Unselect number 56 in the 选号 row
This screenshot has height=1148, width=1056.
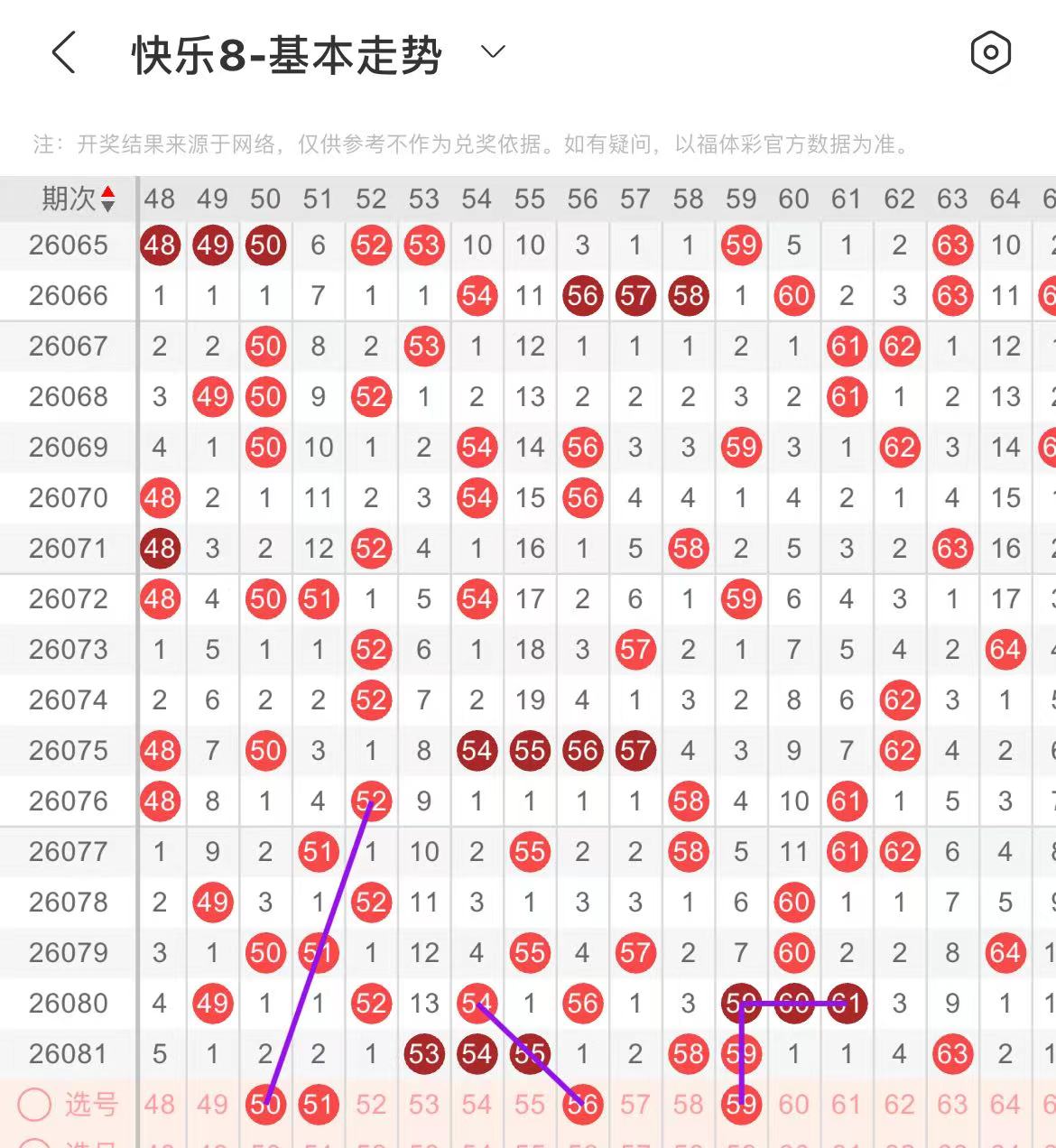(x=582, y=1104)
